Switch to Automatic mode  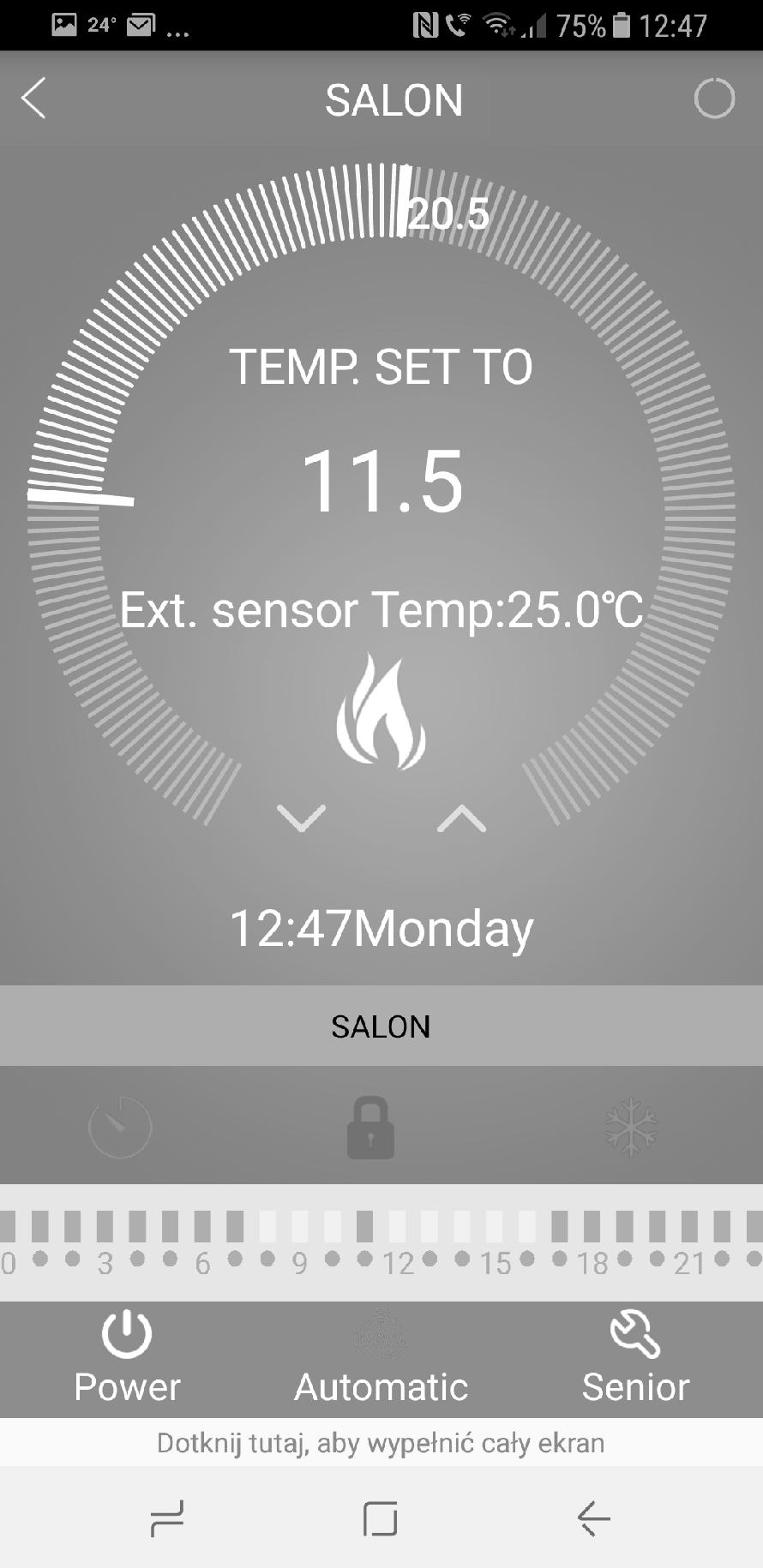(x=381, y=1358)
